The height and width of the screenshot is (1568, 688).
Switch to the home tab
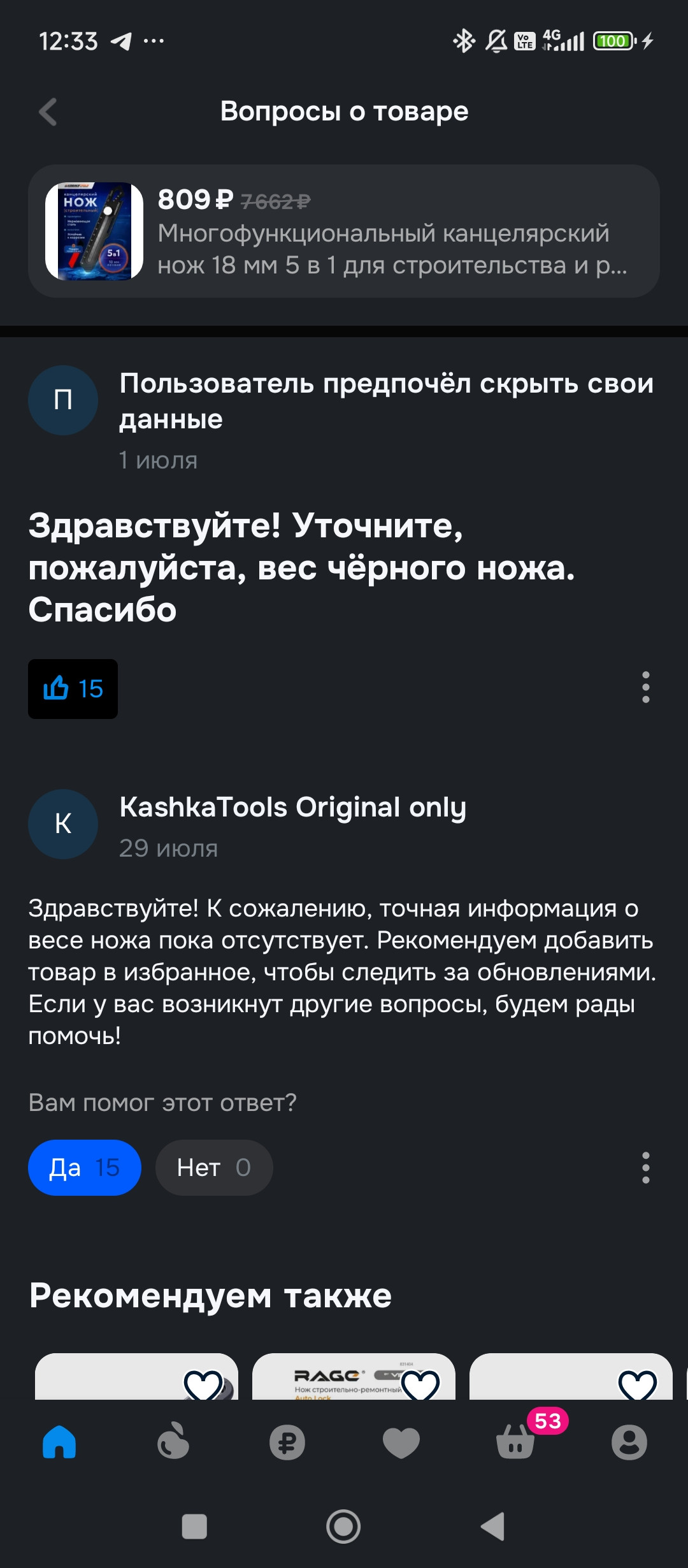pos(59,1442)
